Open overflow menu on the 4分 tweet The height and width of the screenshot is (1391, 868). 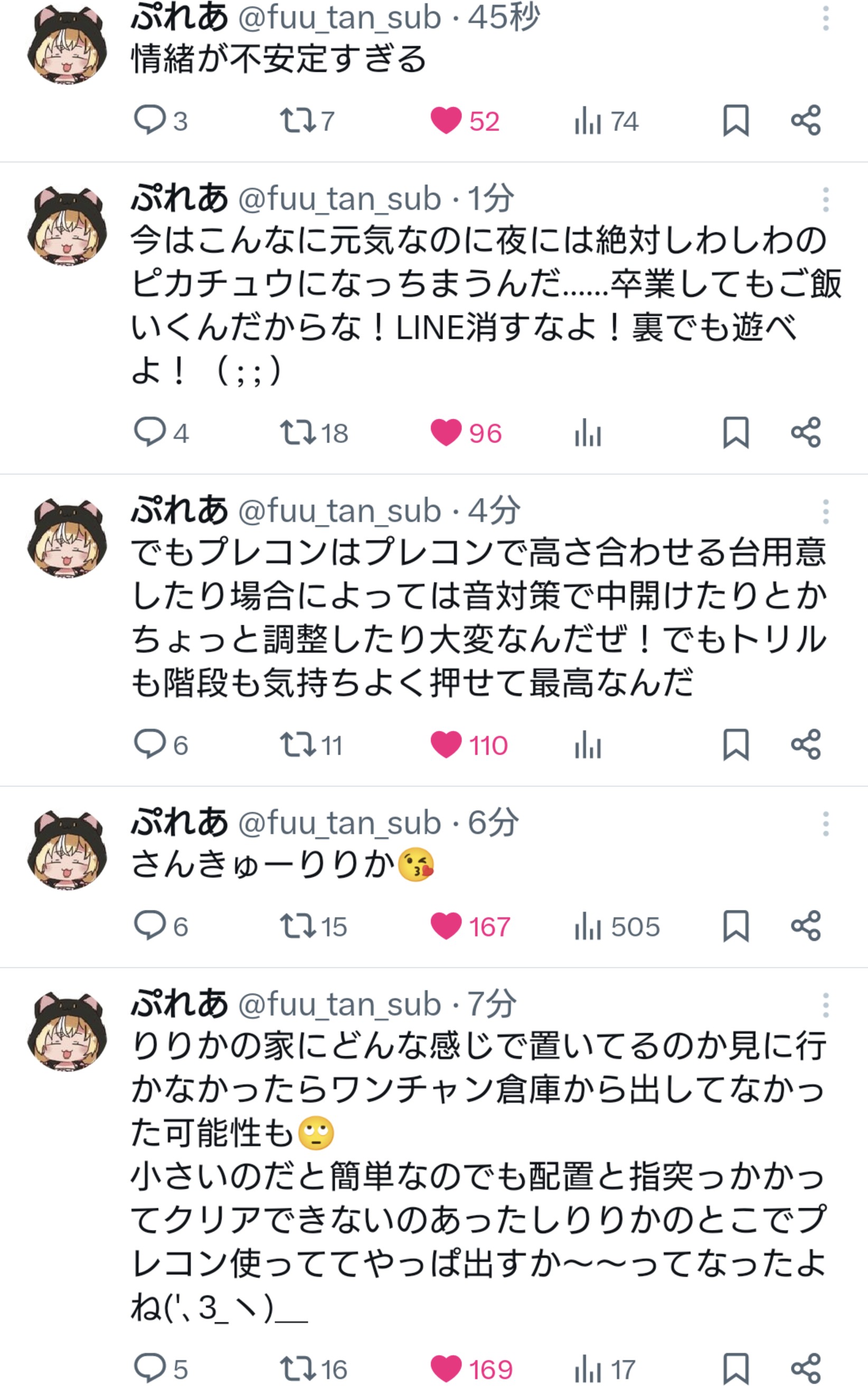tap(826, 511)
